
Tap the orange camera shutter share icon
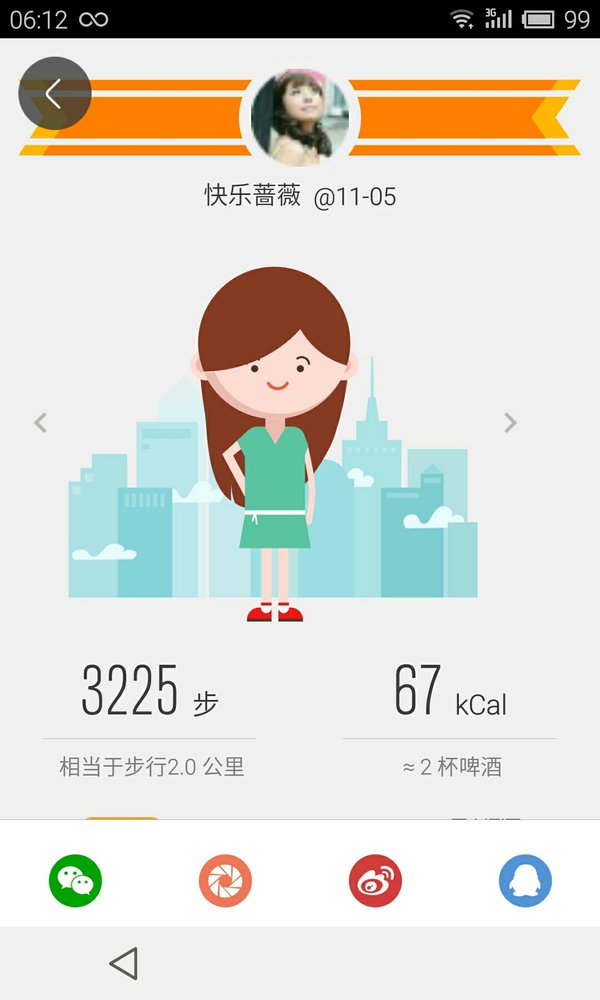(225, 881)
